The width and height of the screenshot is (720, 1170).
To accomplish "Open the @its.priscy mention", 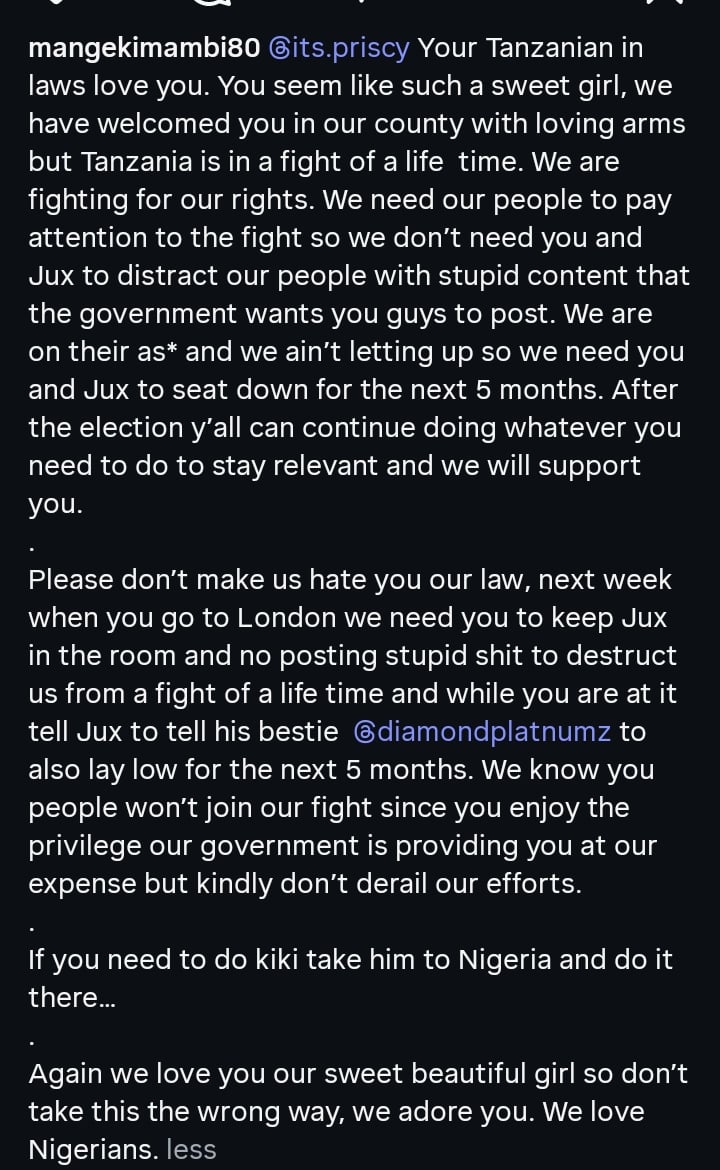I will point(338,47).
